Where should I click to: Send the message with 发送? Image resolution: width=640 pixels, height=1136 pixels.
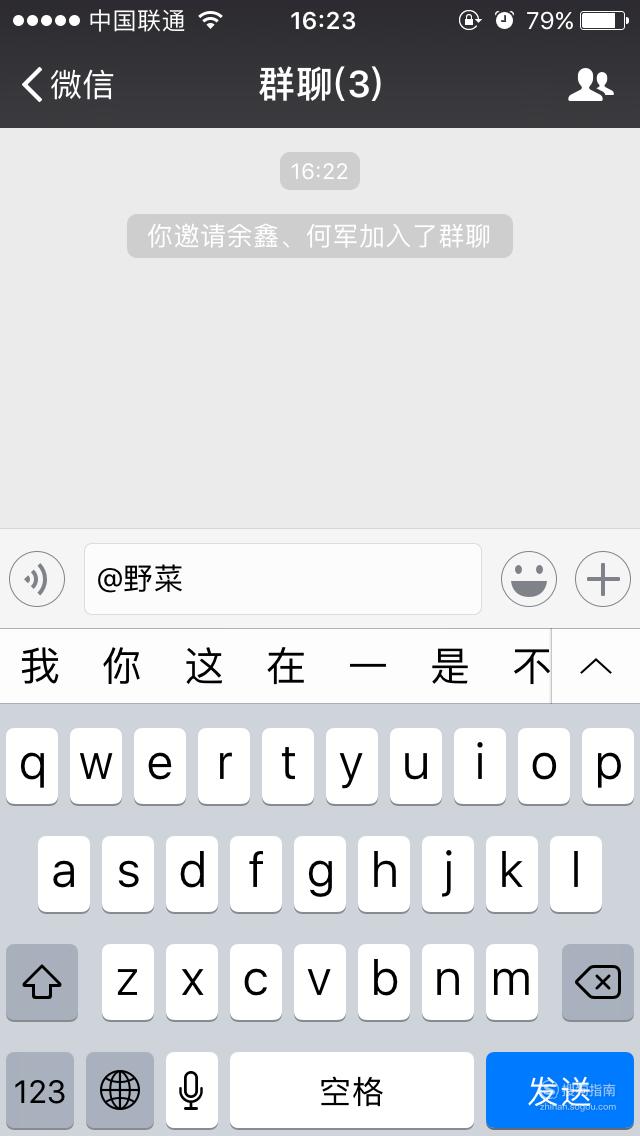[x=560, y=1090]
